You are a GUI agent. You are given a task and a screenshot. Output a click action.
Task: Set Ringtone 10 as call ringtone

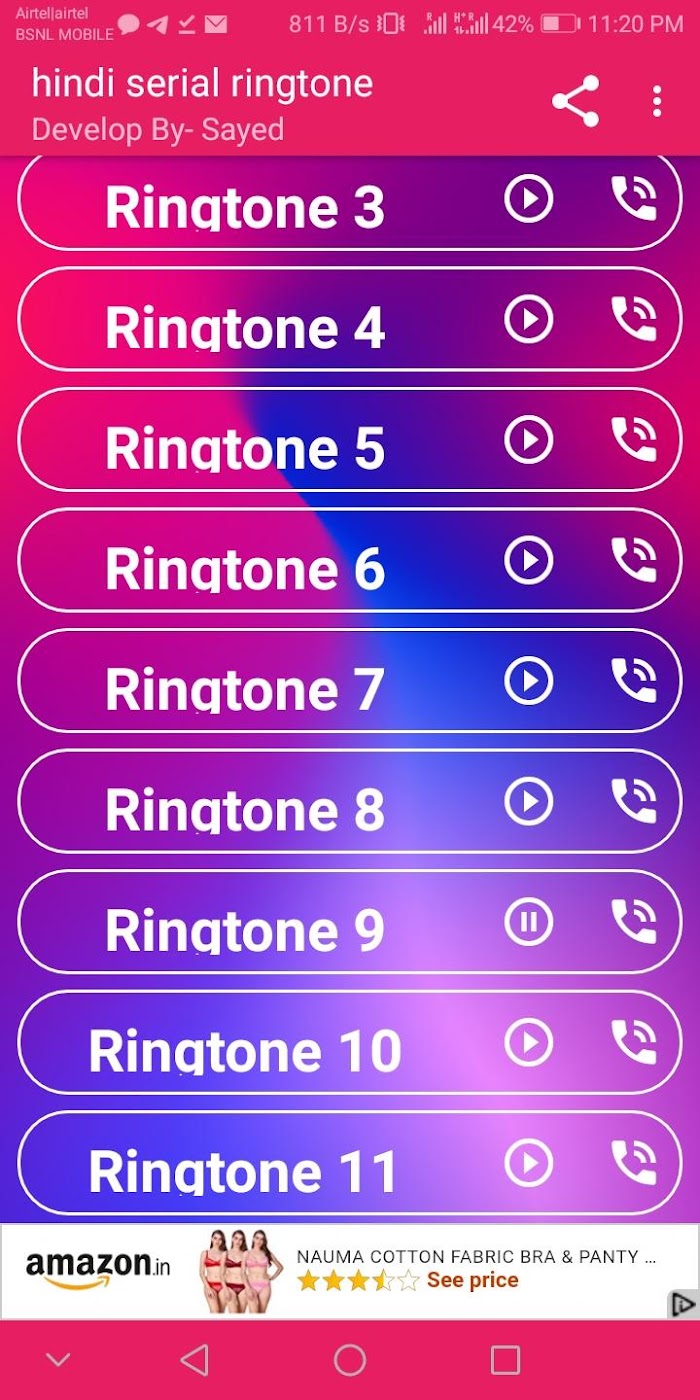pyautogui.click(x=634, y=1042)
